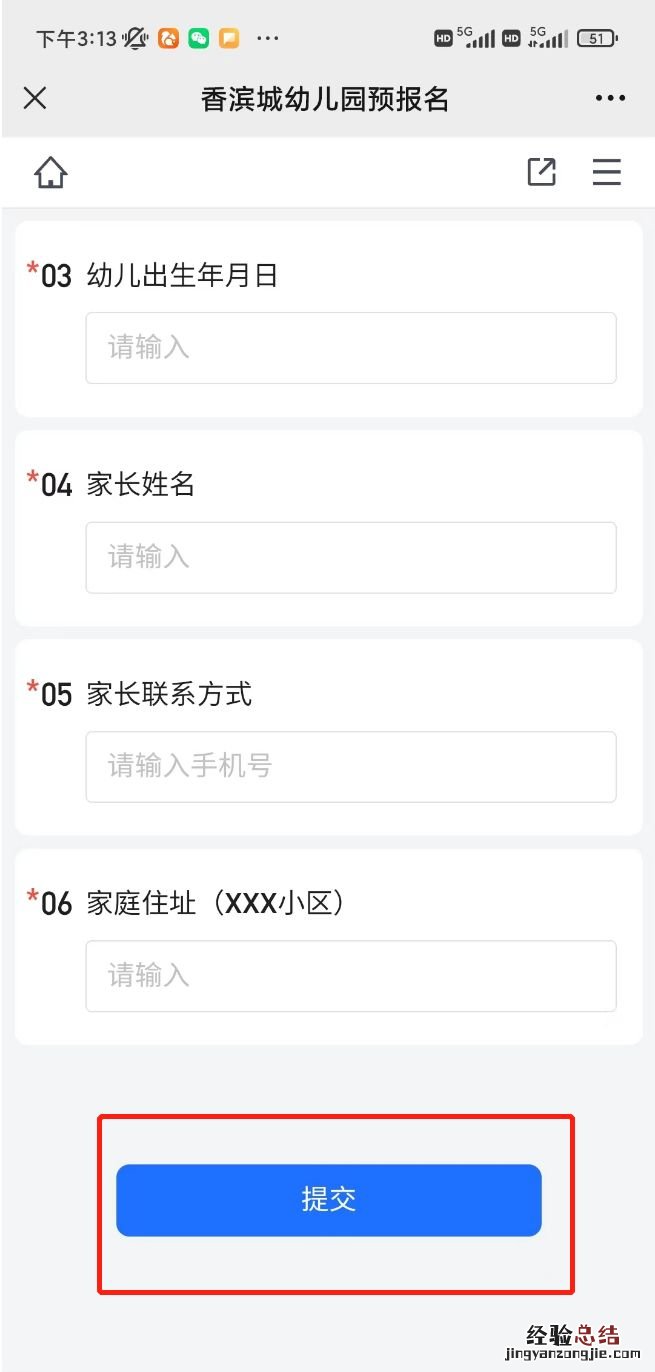Go to the home icon
655x1372 pixels.
50,173
